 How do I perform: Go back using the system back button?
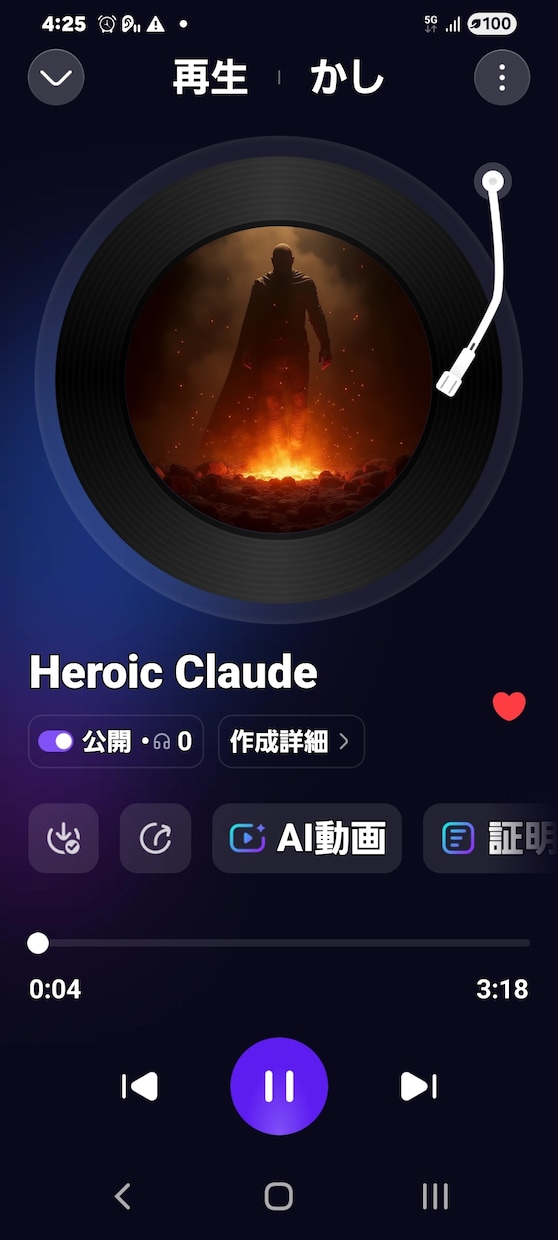(122, 1196)
